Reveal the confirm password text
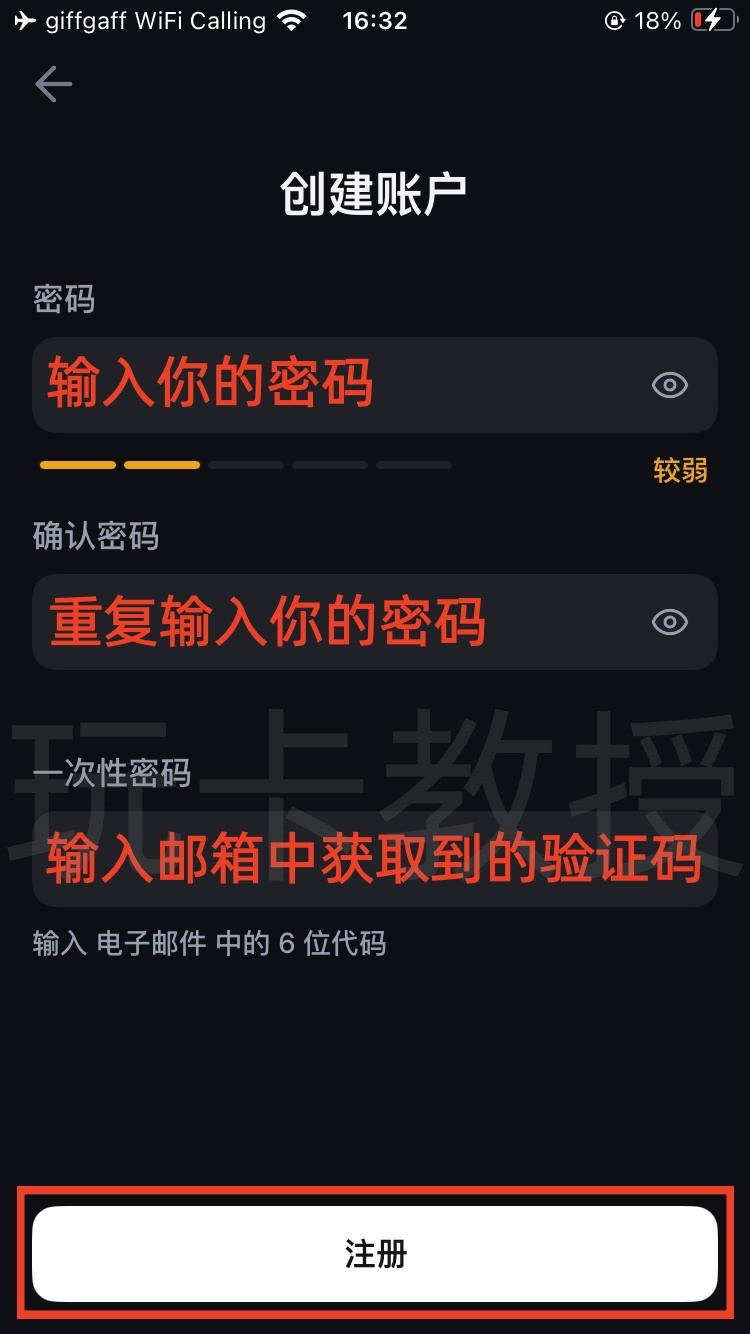 [669, 622]
